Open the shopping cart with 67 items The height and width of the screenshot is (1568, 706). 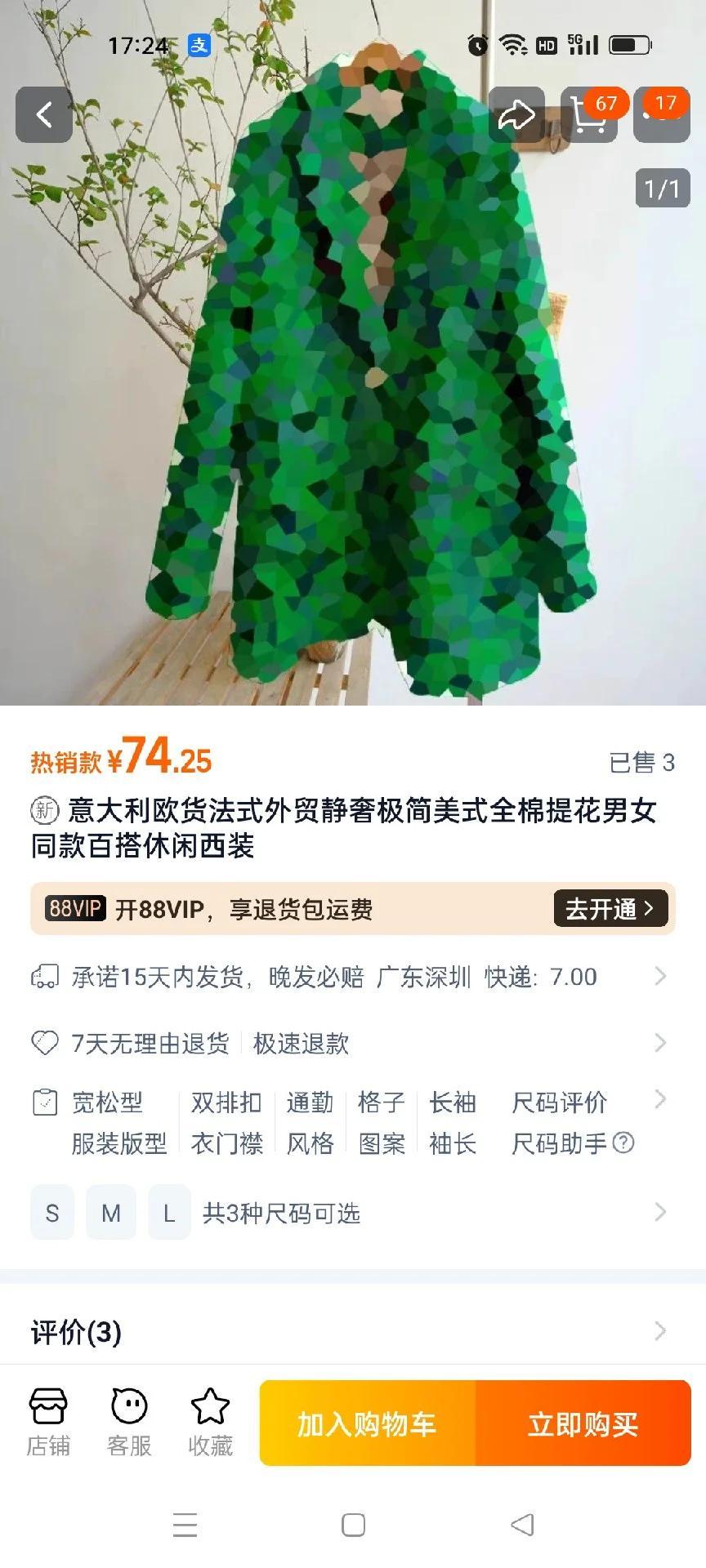(589, 115)
